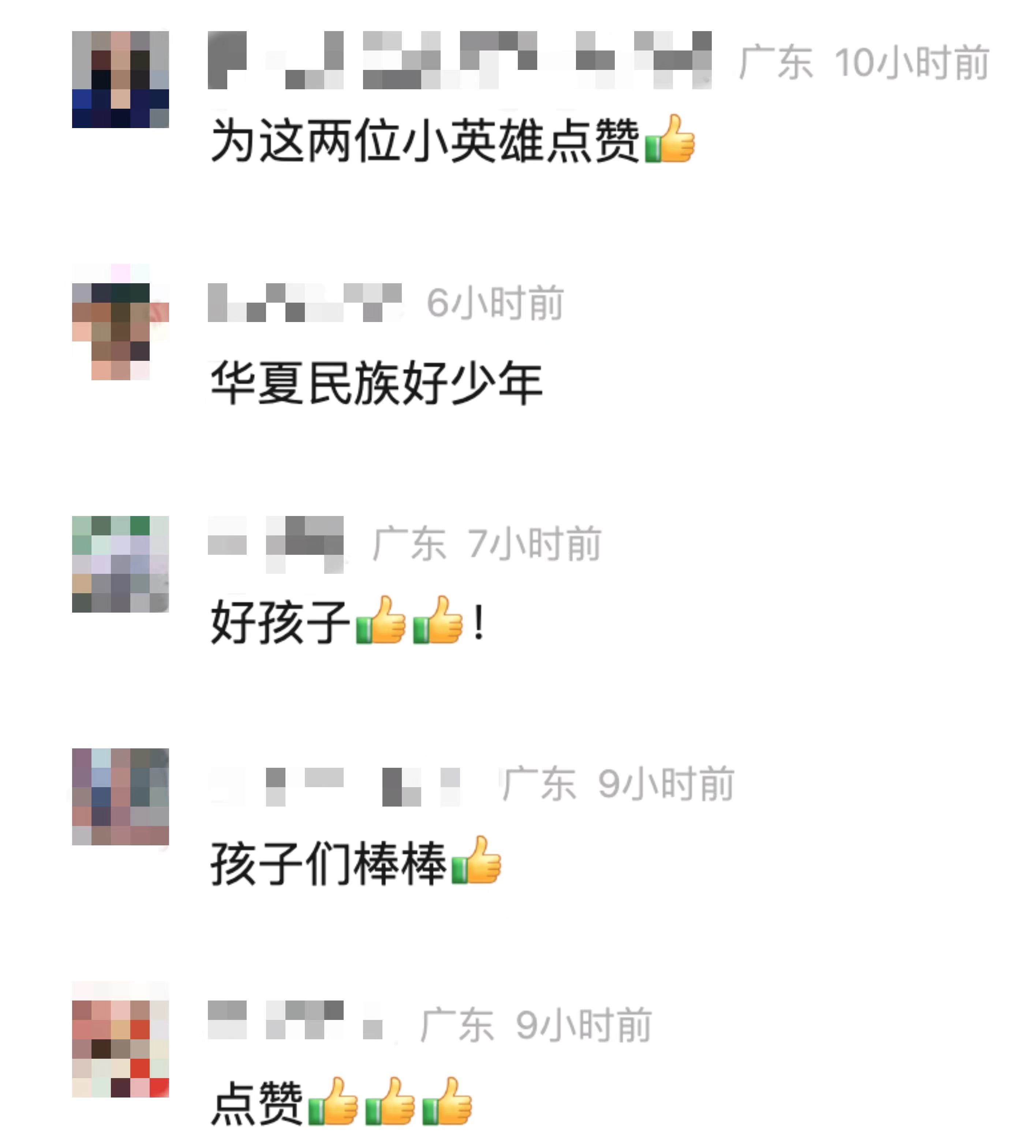Select avatar beside the 点赞 comment

120,1039
